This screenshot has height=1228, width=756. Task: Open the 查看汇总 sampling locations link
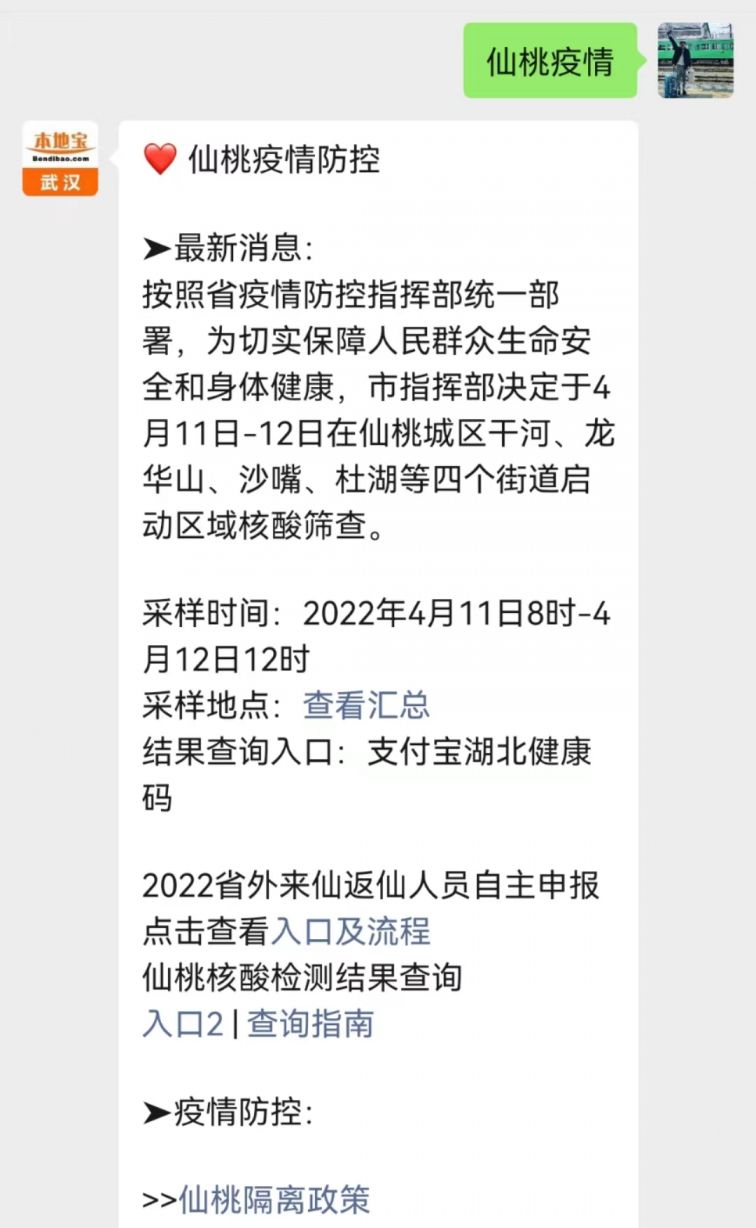(x=366, y=705)
